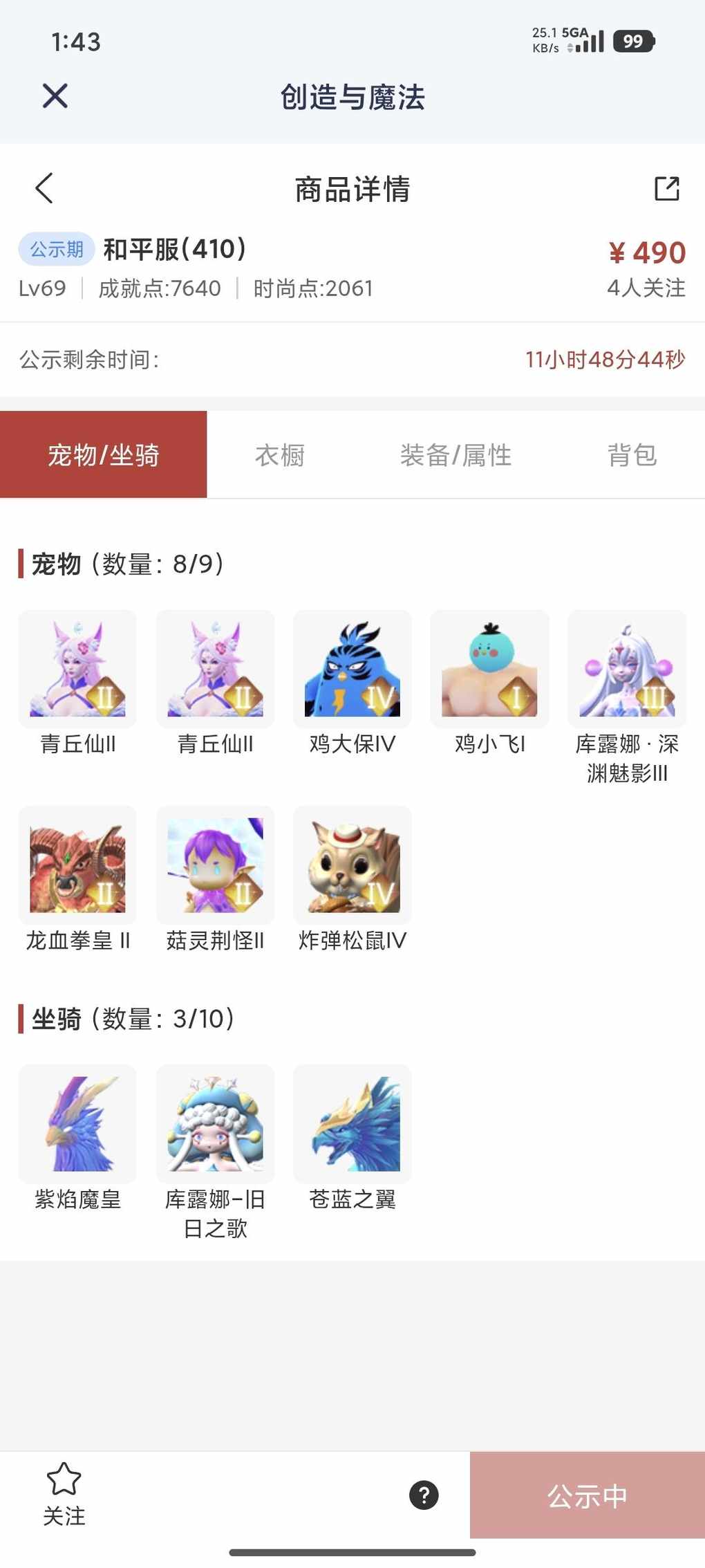Open pet 鸡小飞I details
This screenshot has height=1568, width=705.
click(489, 669)
